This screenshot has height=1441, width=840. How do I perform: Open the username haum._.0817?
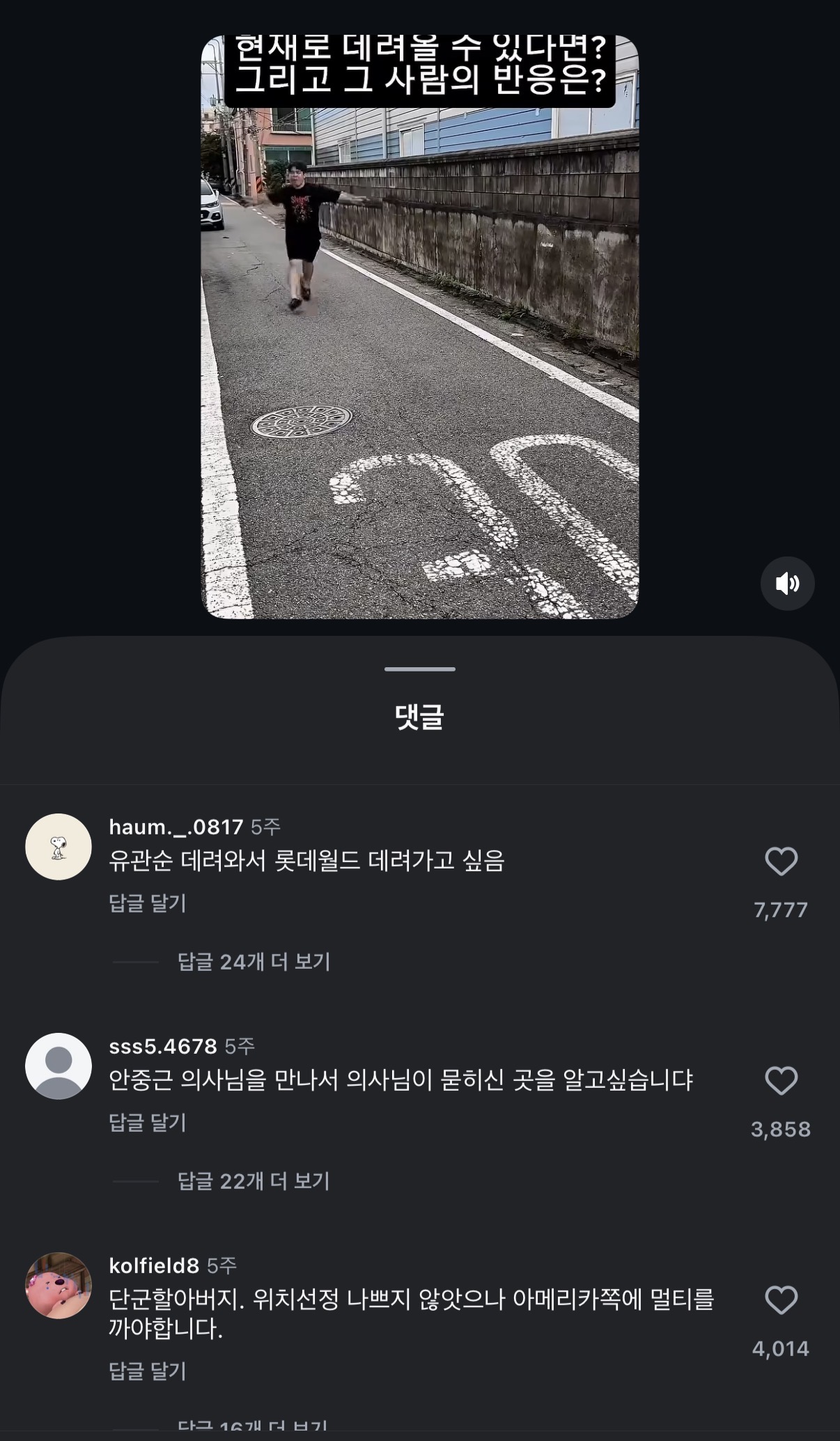pos(176,827)
